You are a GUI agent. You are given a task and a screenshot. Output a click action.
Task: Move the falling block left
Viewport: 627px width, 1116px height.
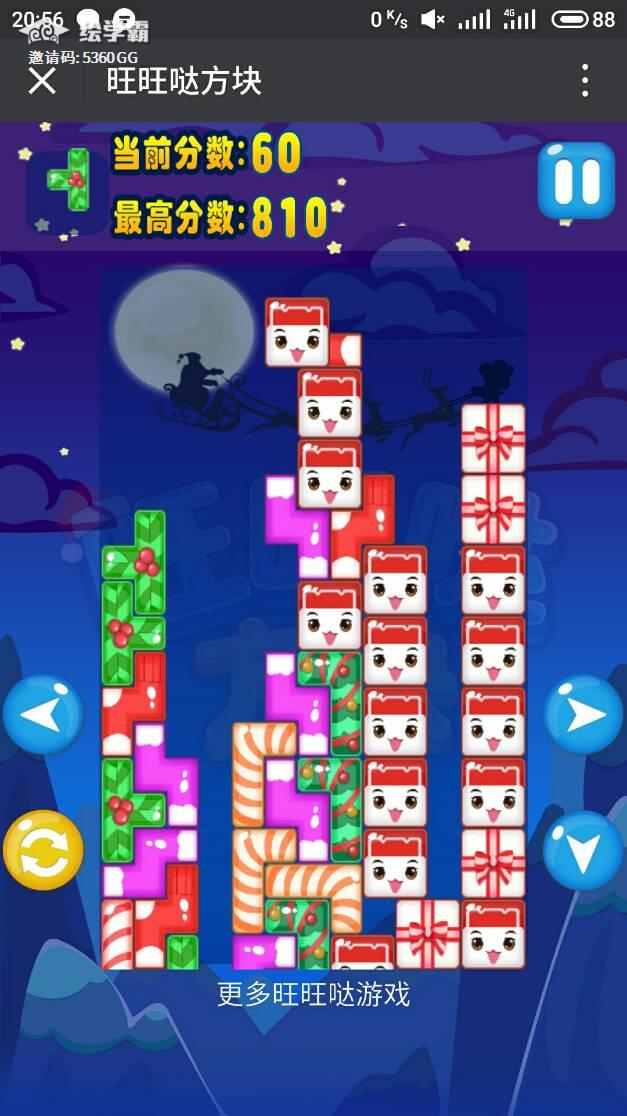(x=42, y=715)
